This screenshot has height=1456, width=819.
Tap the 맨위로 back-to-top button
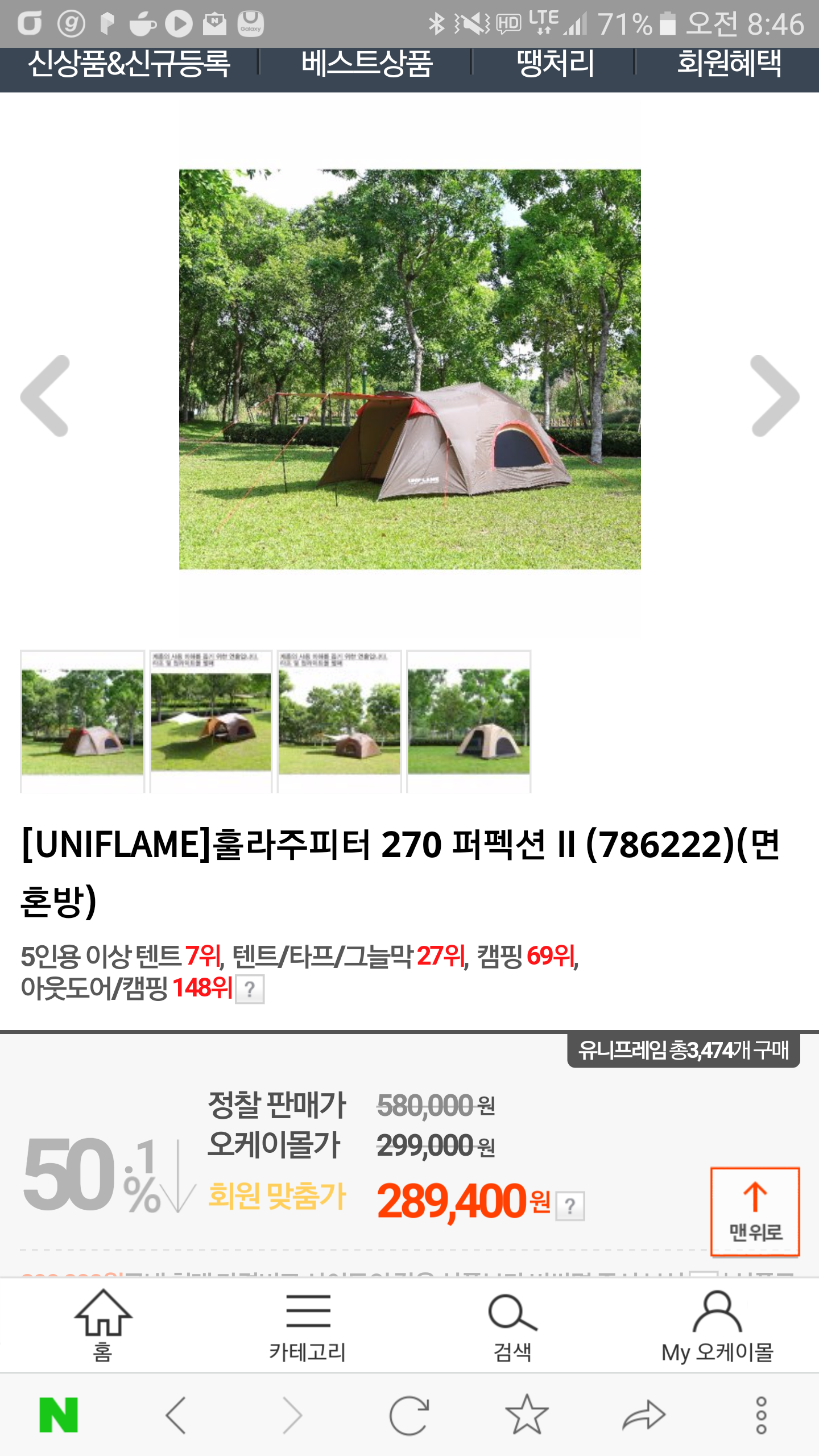tap(755, 1211)
